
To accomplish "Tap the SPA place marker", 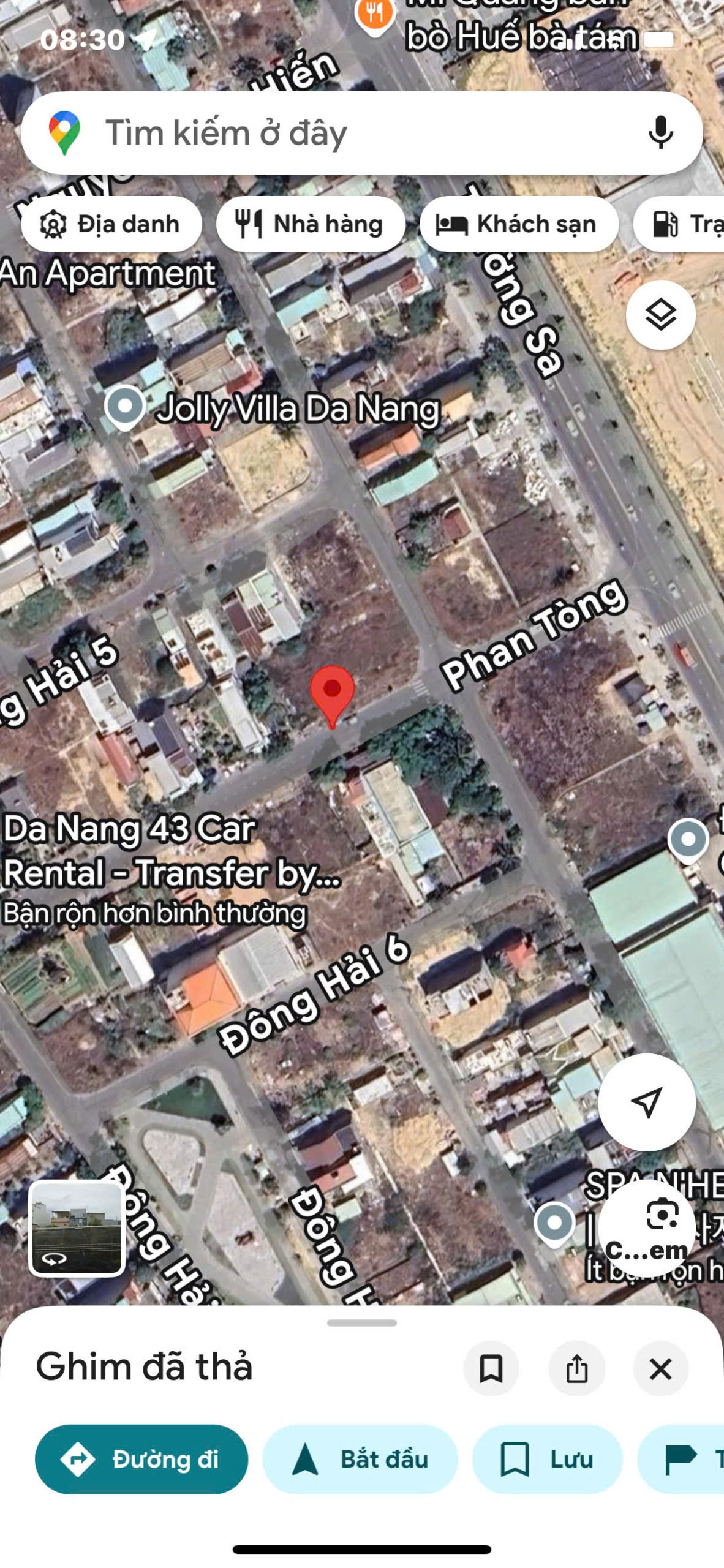I will coord(554,1222).
